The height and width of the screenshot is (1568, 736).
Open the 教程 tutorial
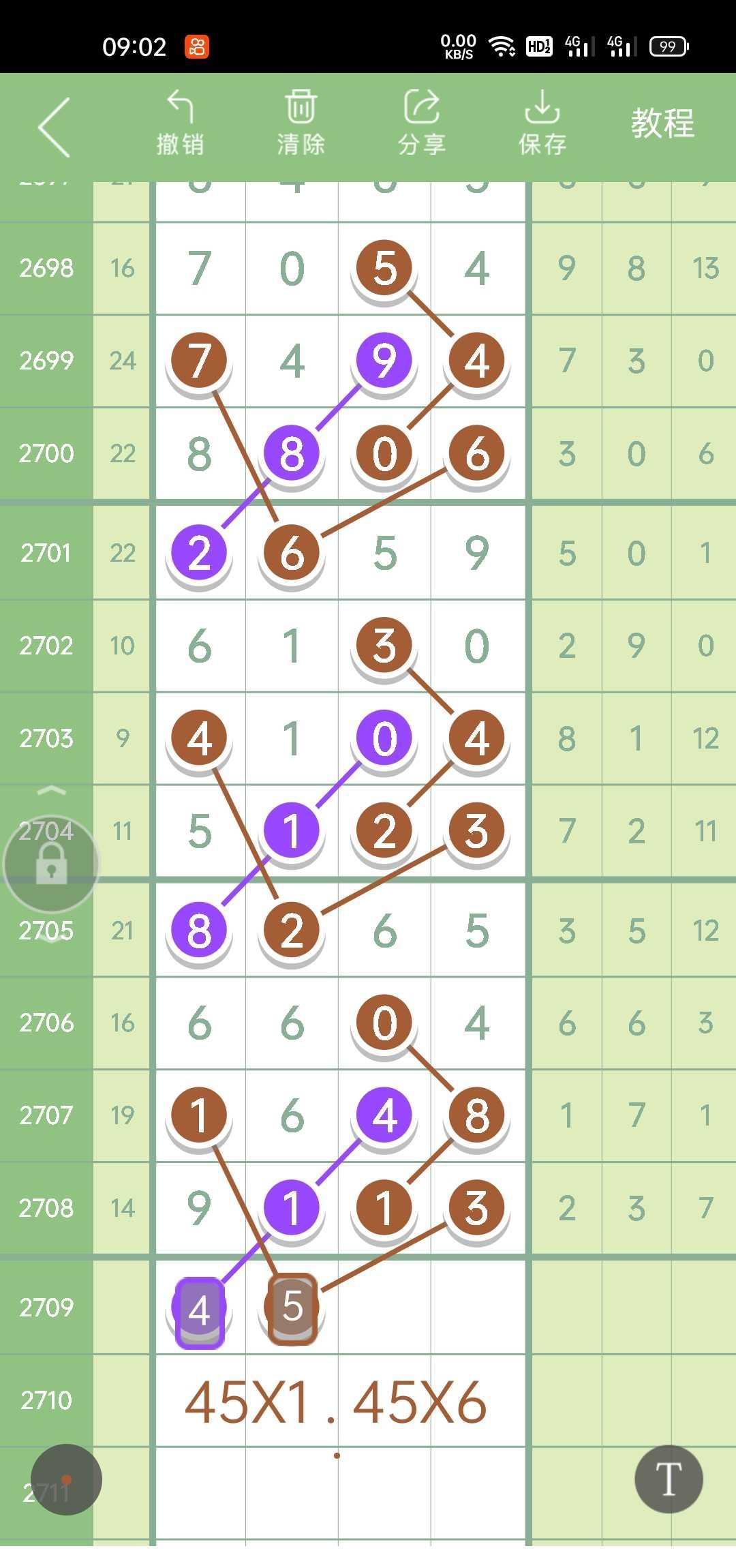pyautogui.click(x=662, y=124)
